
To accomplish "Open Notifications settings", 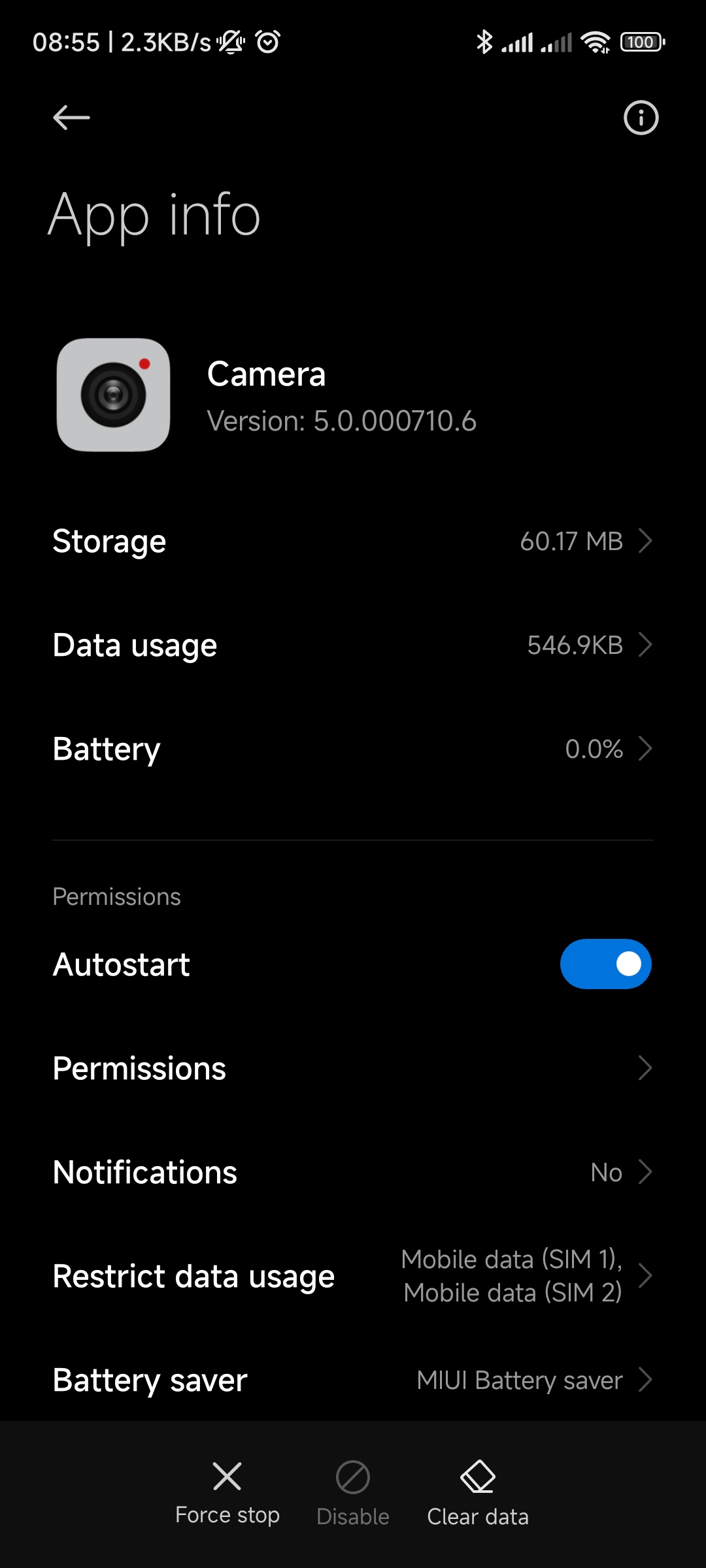I will tap(353, 1172).
